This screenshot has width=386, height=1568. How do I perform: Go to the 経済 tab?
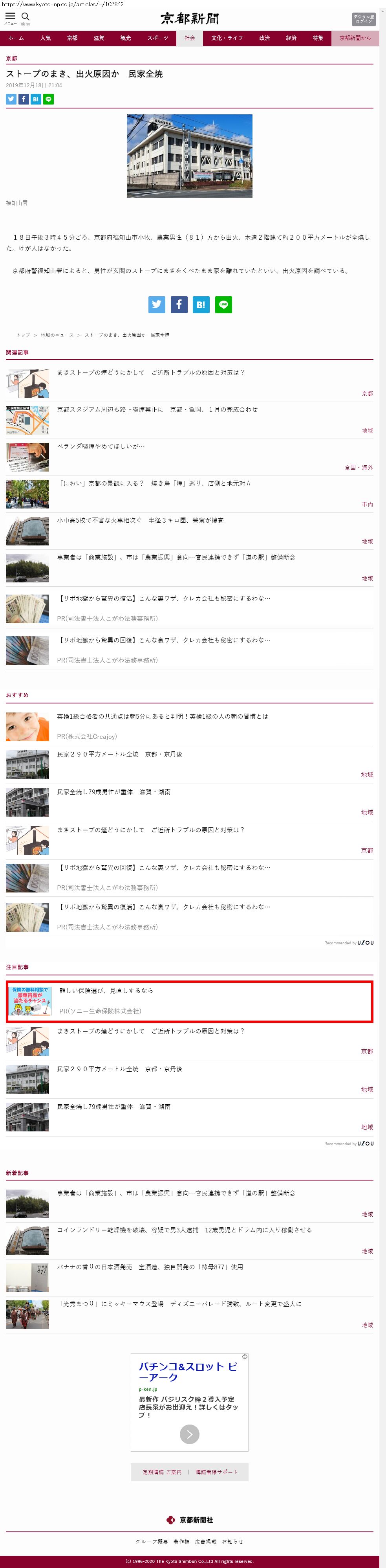[x=291, y=39]
